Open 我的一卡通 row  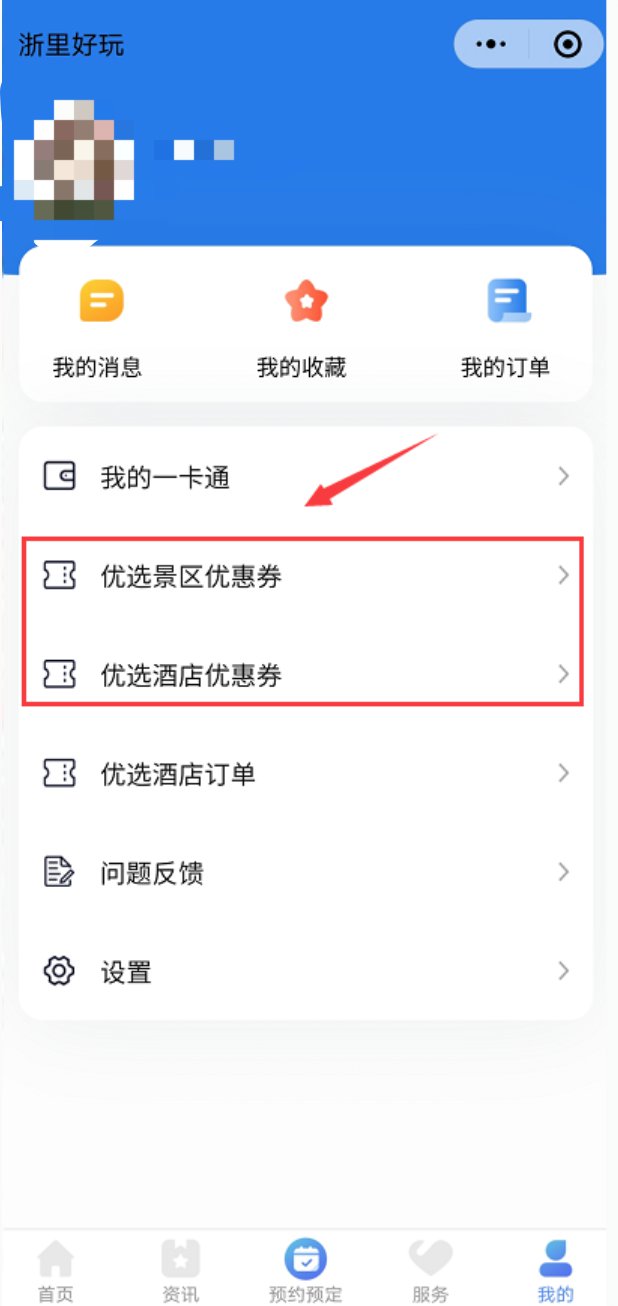point(305,477)
